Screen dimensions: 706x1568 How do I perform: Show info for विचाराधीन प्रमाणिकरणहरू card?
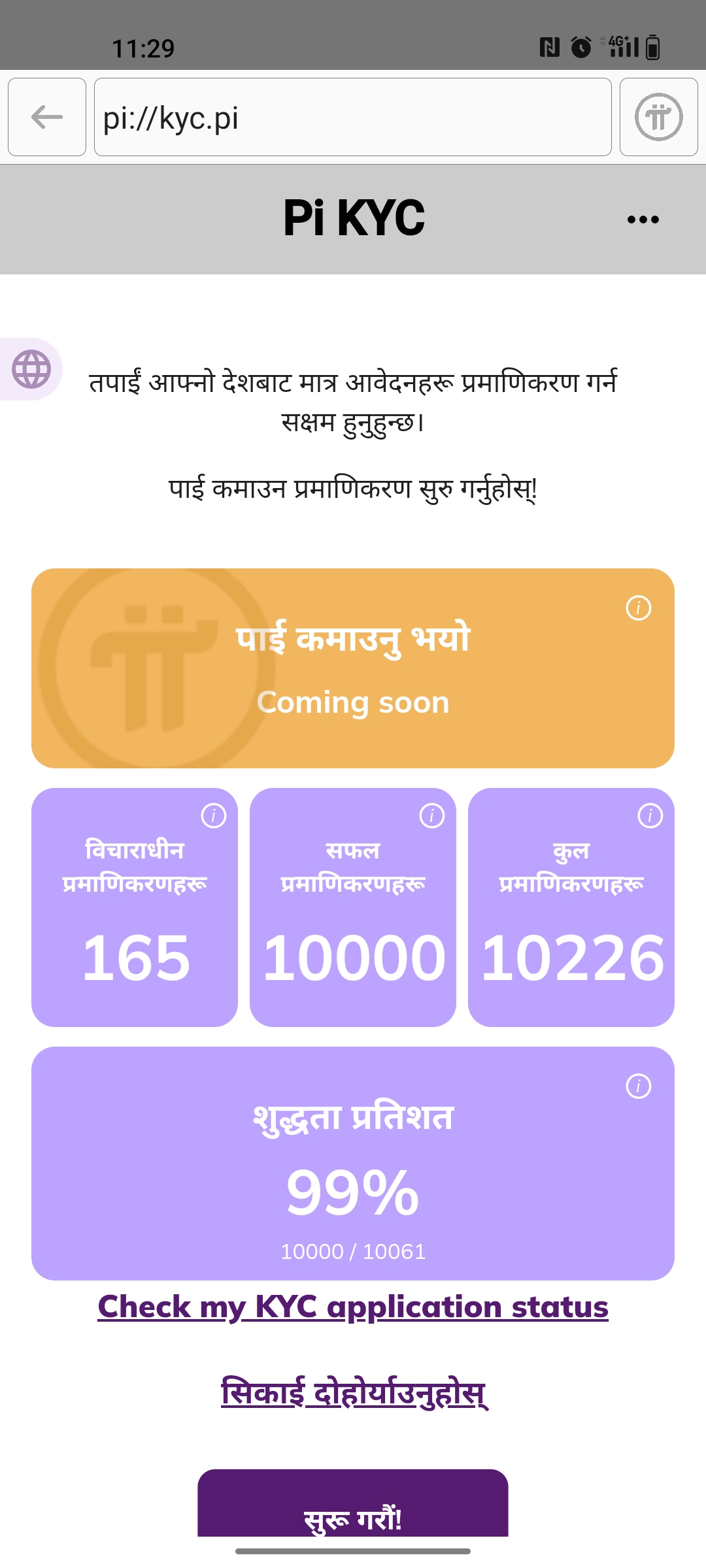click(213, 815)
